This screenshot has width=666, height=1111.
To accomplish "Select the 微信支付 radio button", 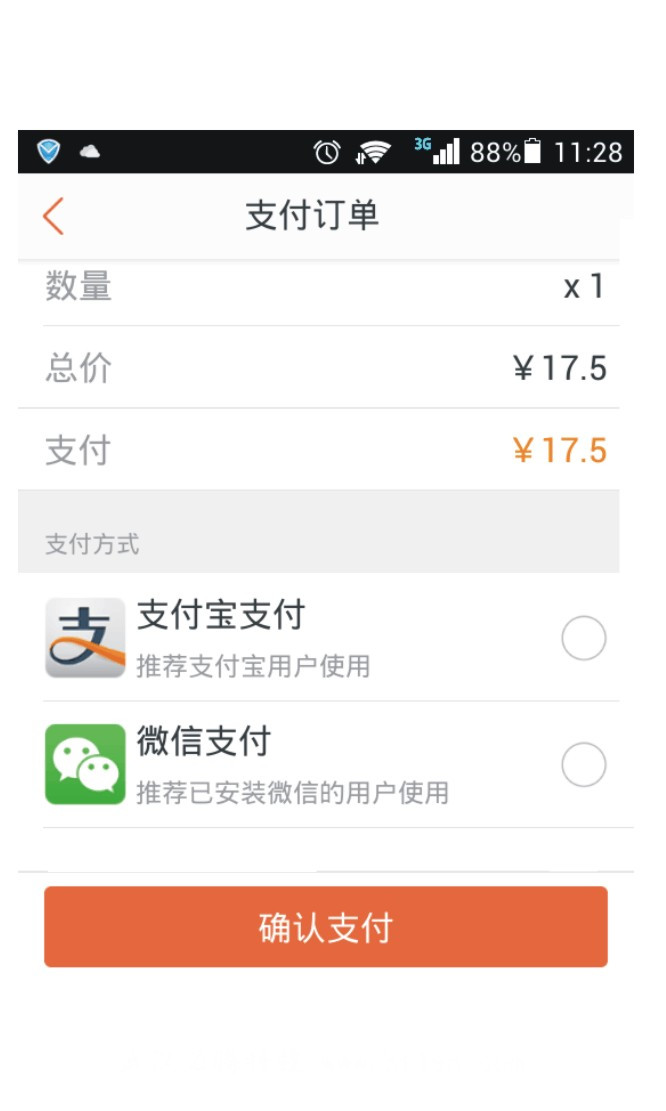I will pos(583,765).
